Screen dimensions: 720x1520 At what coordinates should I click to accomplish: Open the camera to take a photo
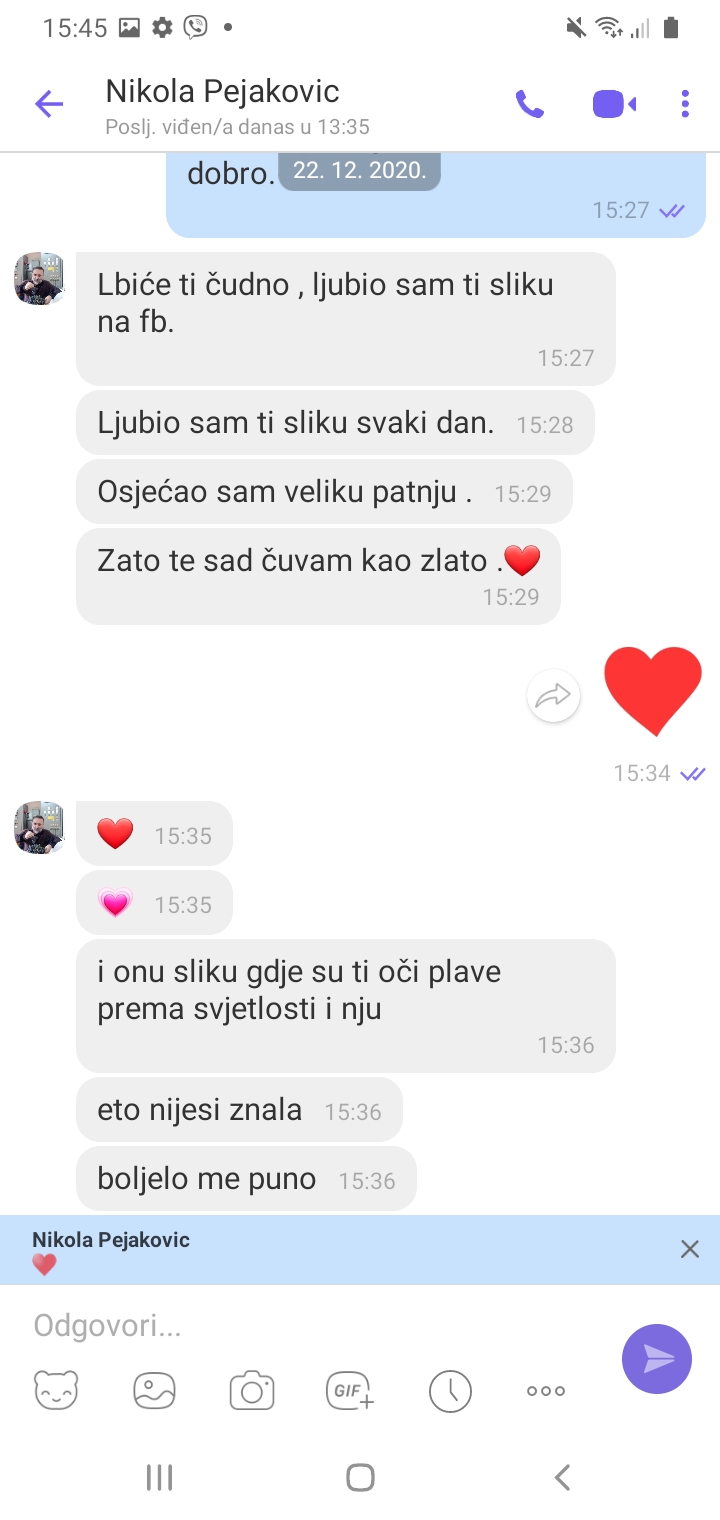click(252, 1390)
